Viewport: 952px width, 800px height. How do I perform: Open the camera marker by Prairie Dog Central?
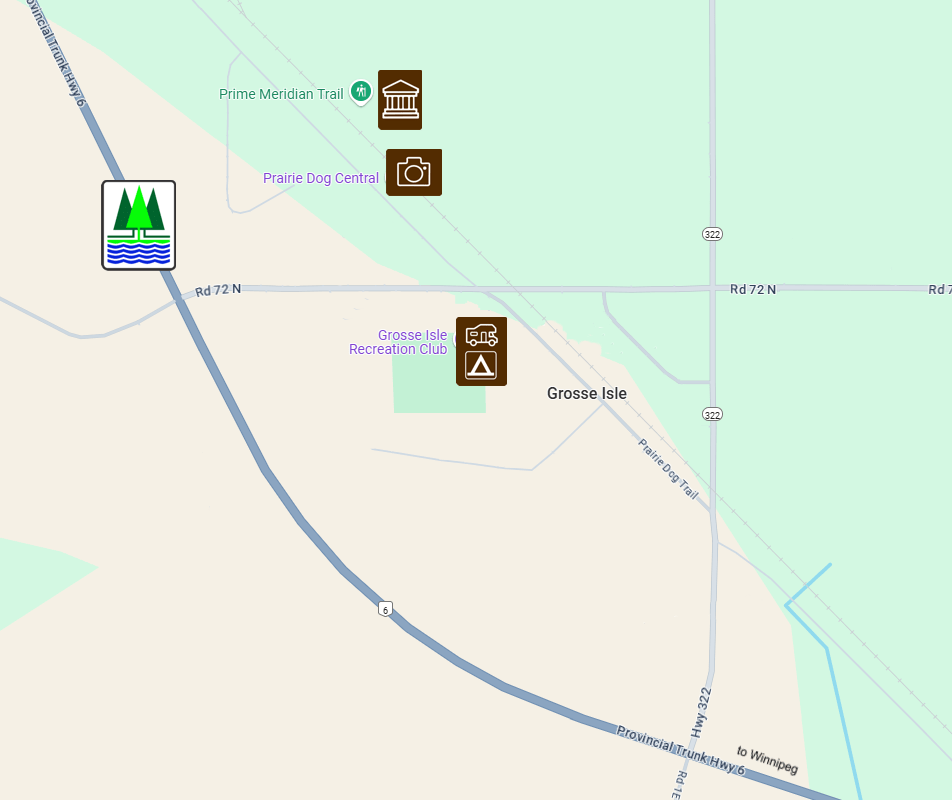click(x=414, y=172)
